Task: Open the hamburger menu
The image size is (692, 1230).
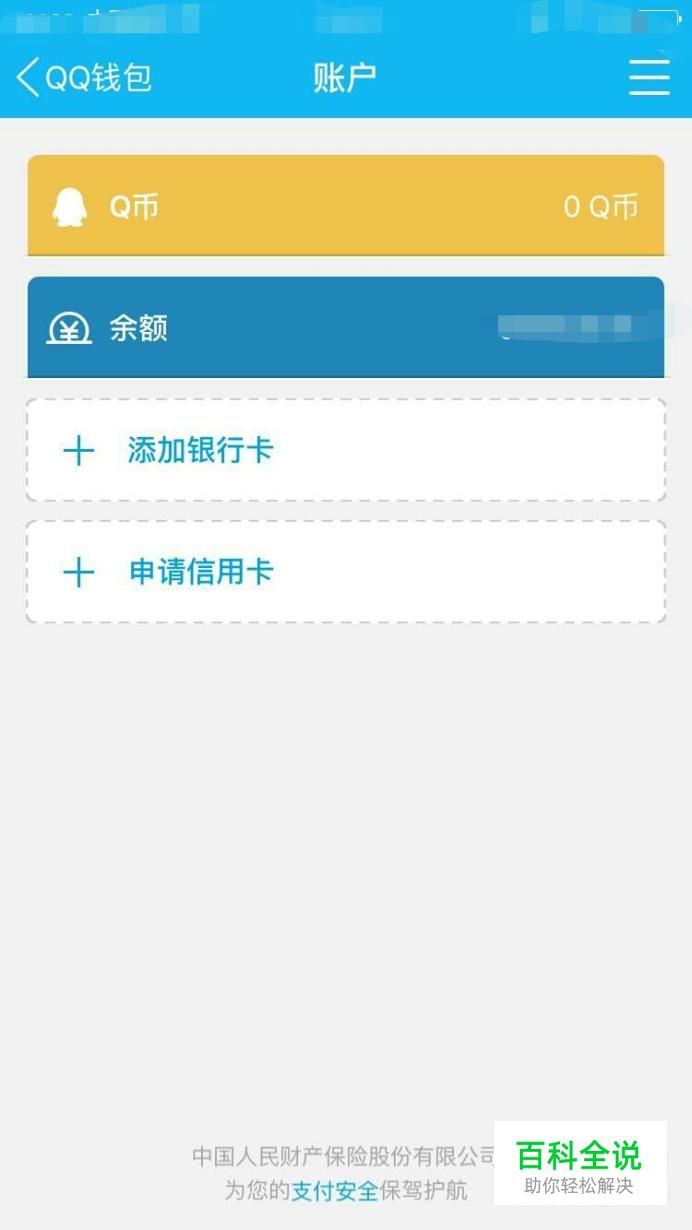Action: [649, 77]
